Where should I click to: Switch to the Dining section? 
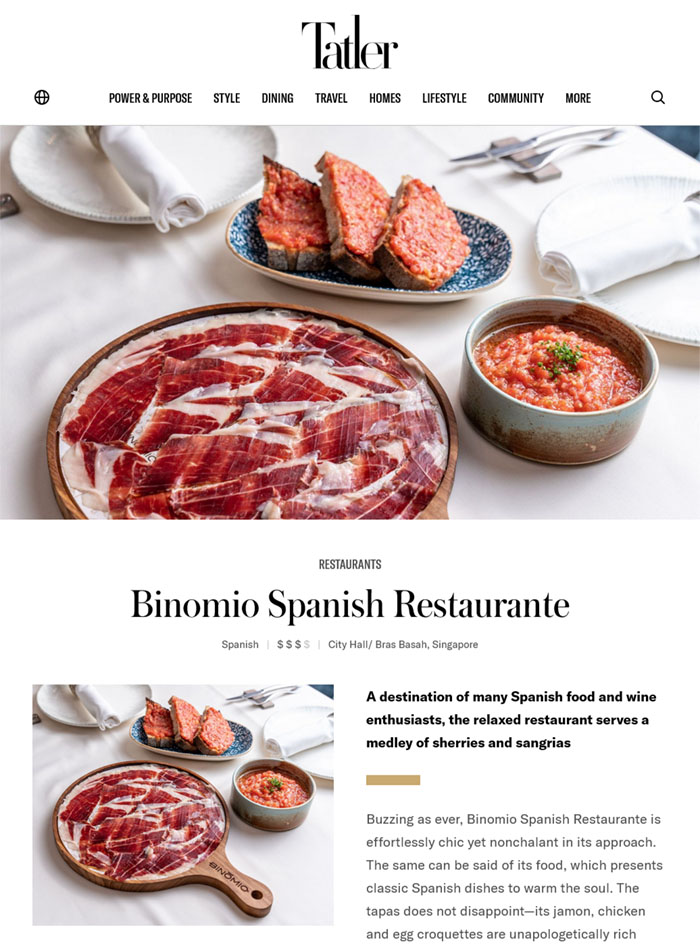click(277, 98)
